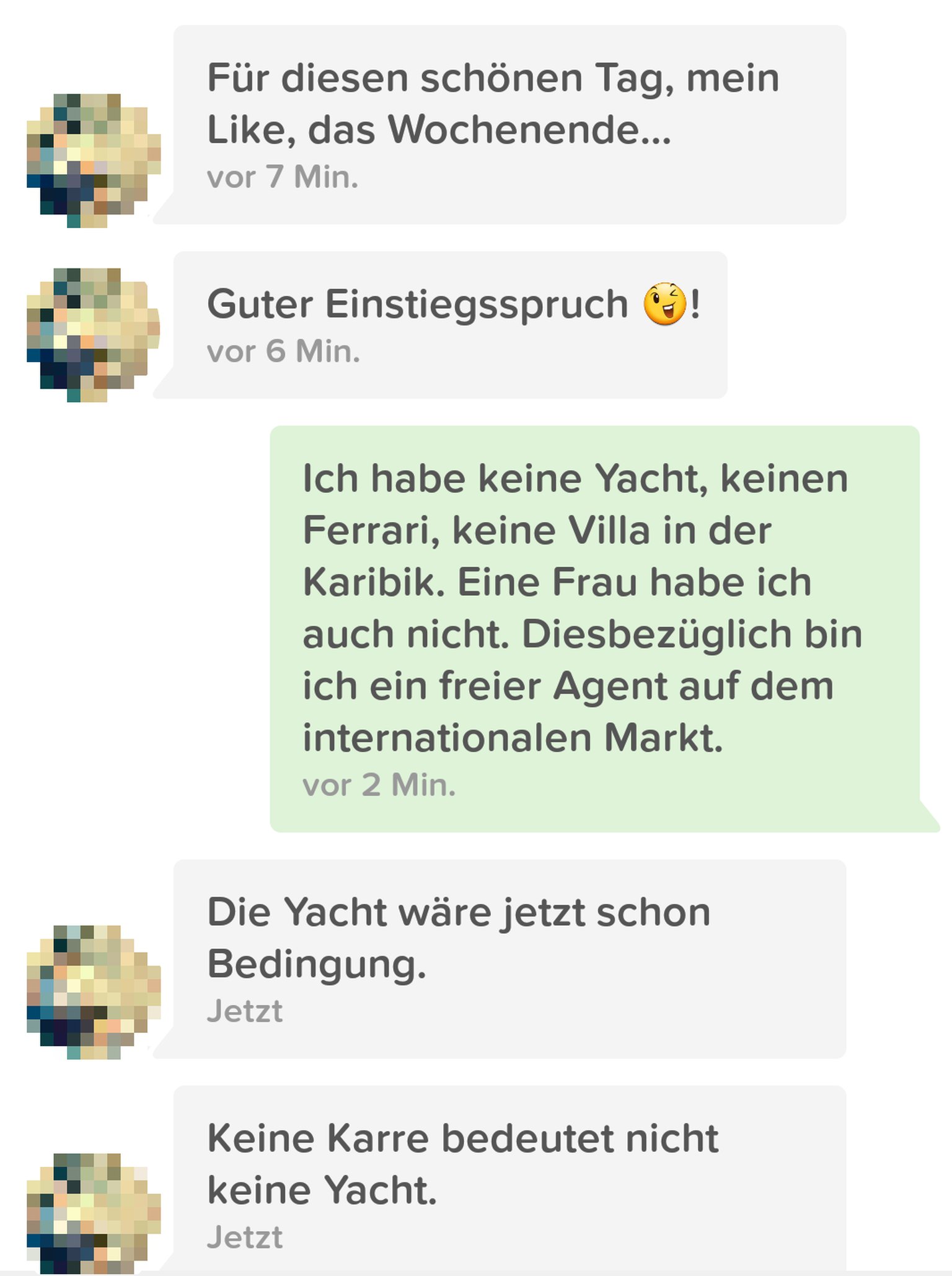
Task: View sender's profile from "Die Yacht wäre" message
Action: [93, 993]
